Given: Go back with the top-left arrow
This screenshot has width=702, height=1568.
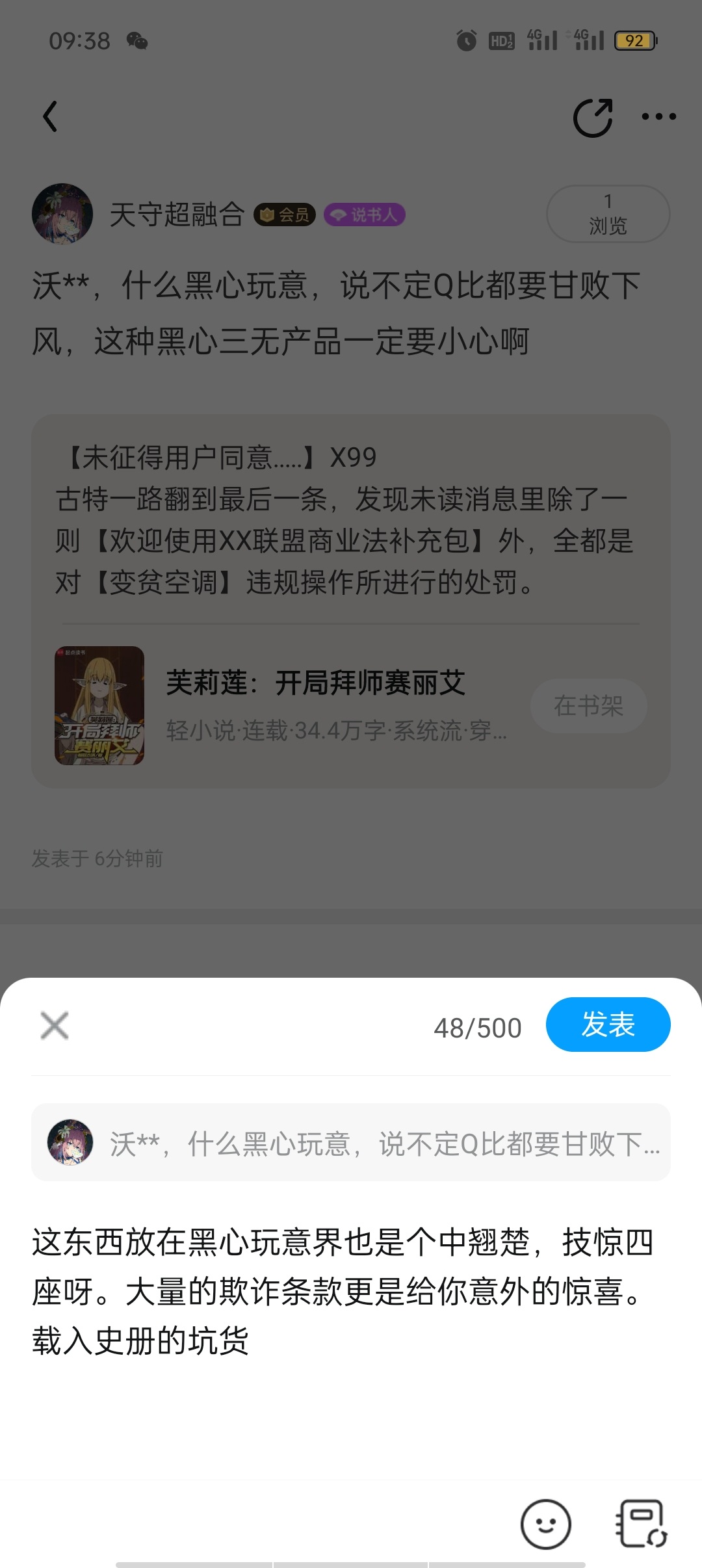Looking at the screenshot, I should click(50, 117).
